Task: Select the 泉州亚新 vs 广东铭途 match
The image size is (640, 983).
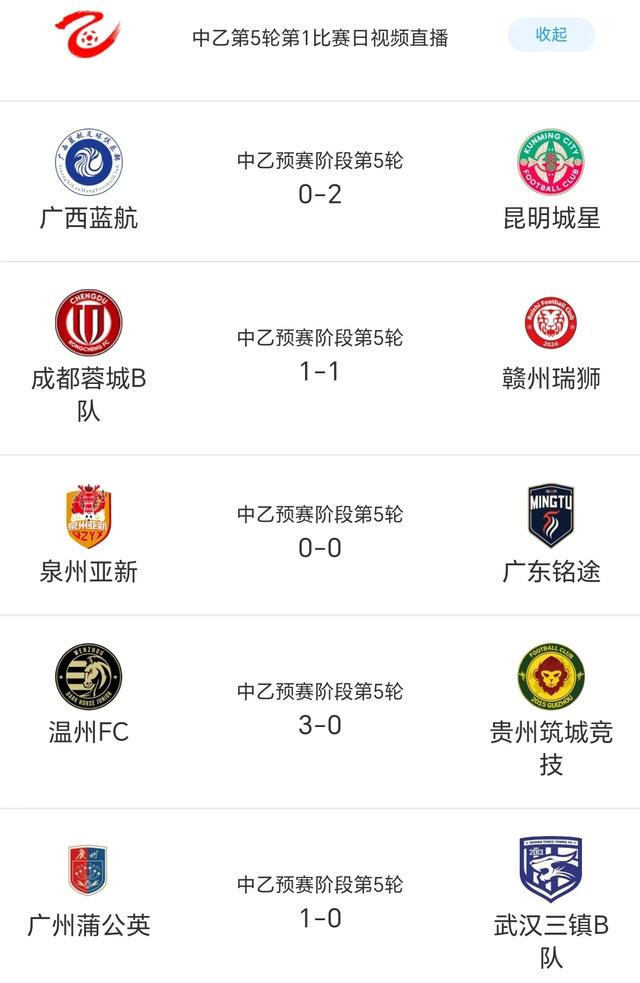Action: [x=320, y=534]
